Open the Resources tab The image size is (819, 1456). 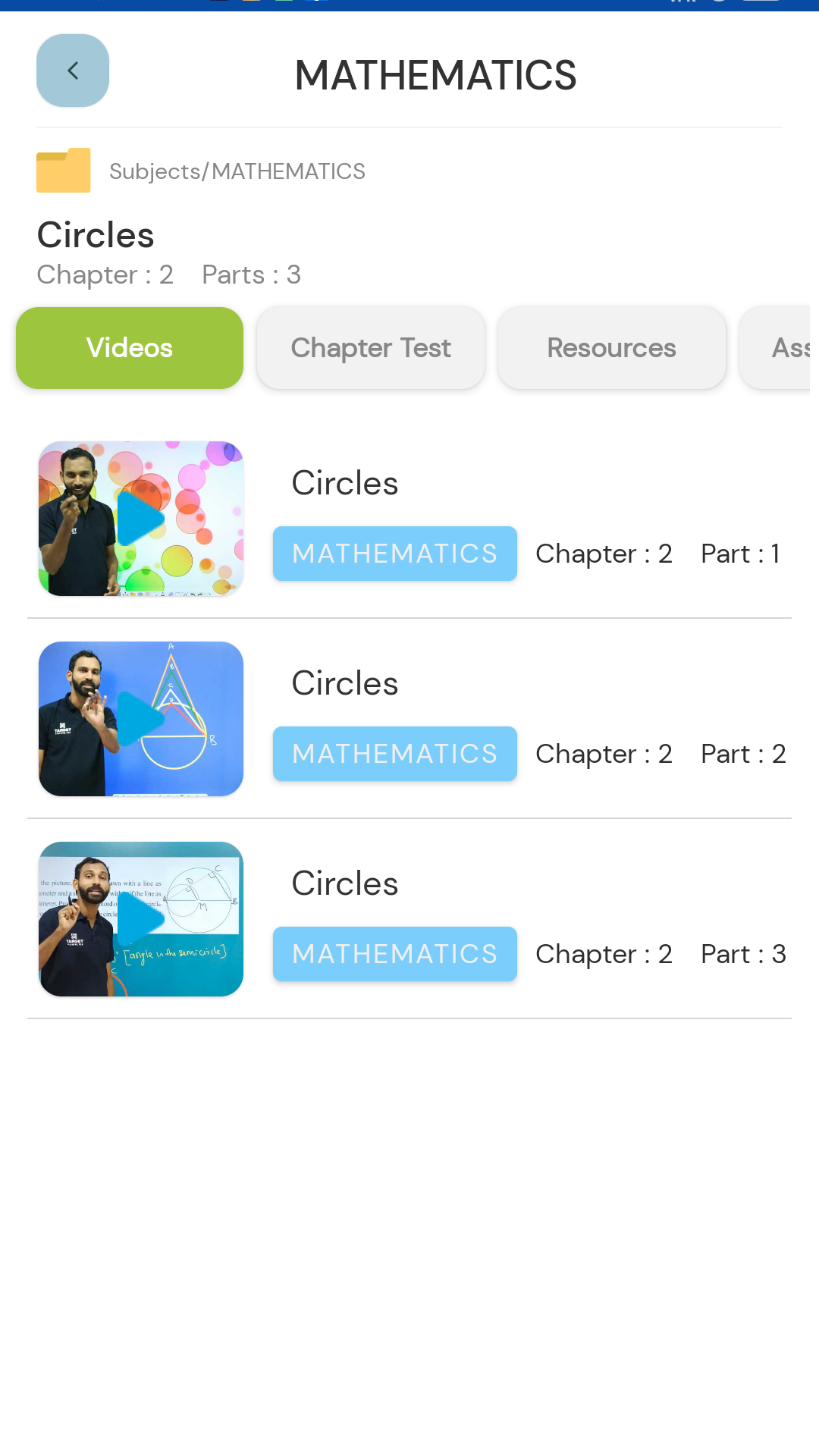click(611, 347)
